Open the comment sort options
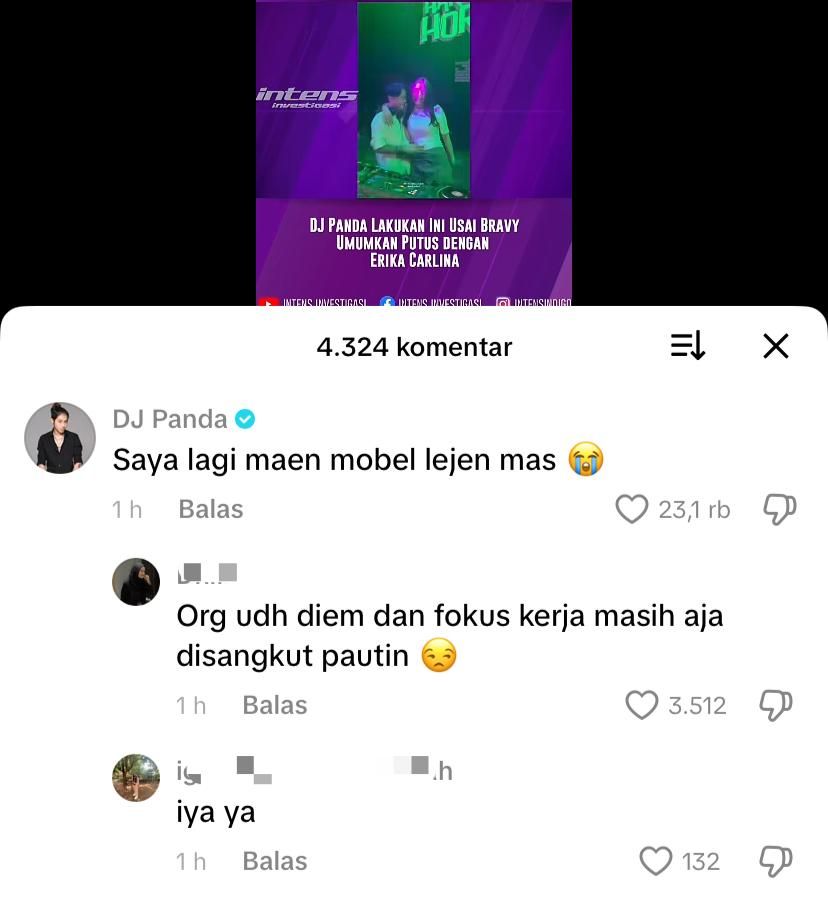The height and width of the screenshot is (905, 828). 688,347
